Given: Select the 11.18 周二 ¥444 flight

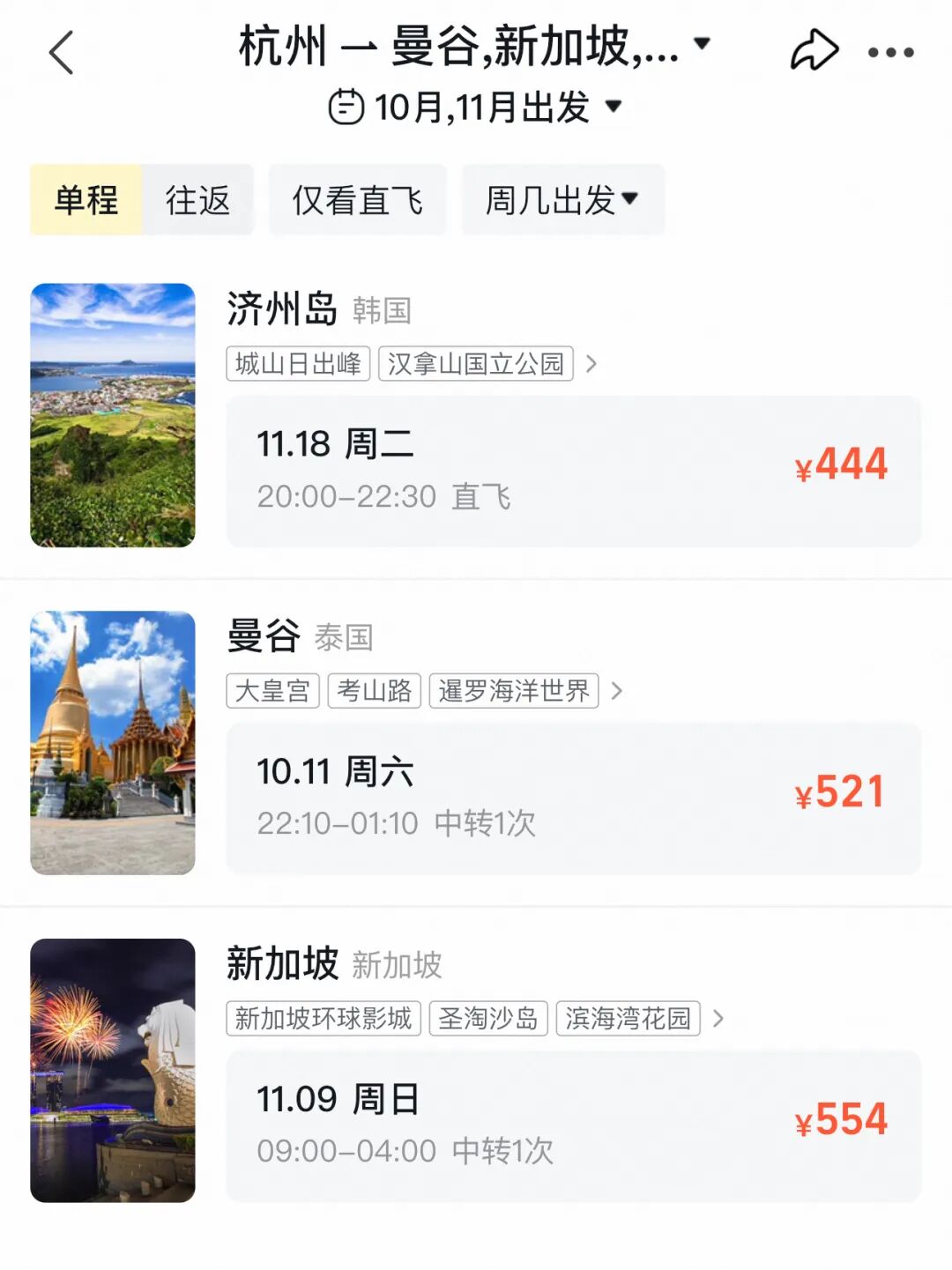Looking at the screenshot, I should coord(573,472).
